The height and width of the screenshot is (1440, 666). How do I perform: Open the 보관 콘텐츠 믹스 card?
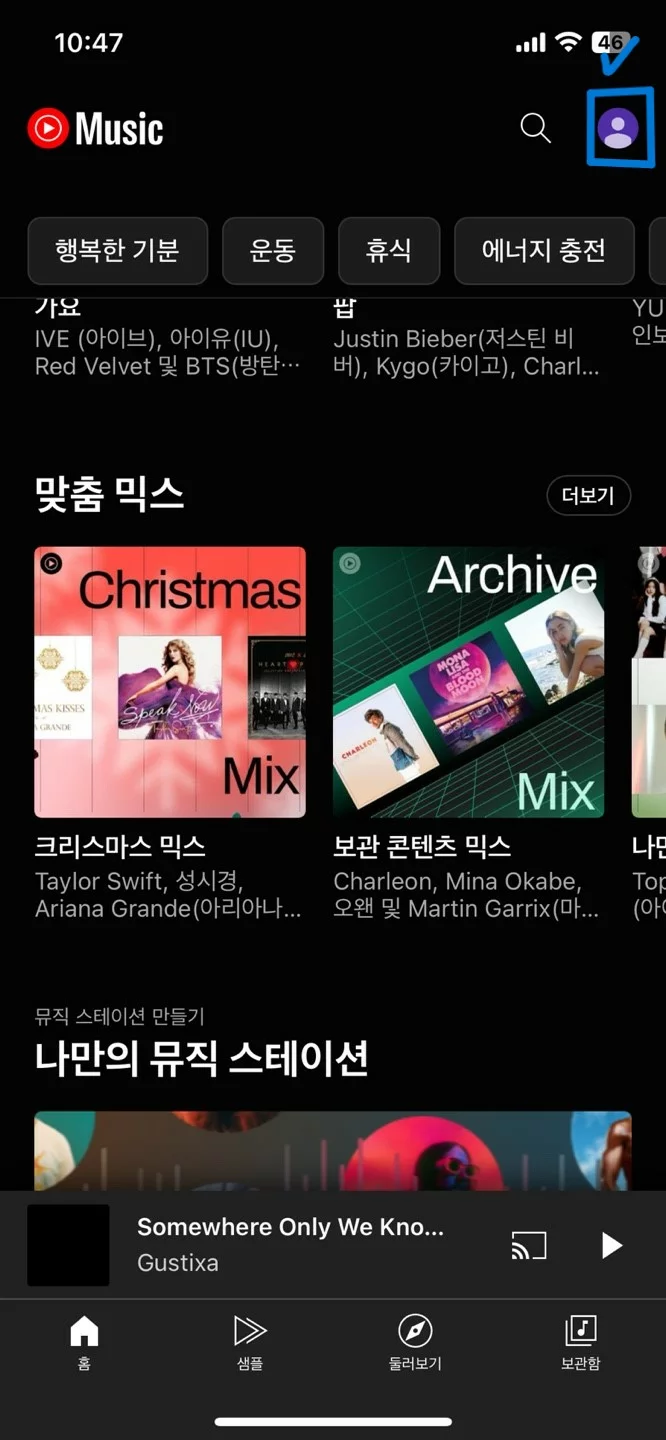468,682
